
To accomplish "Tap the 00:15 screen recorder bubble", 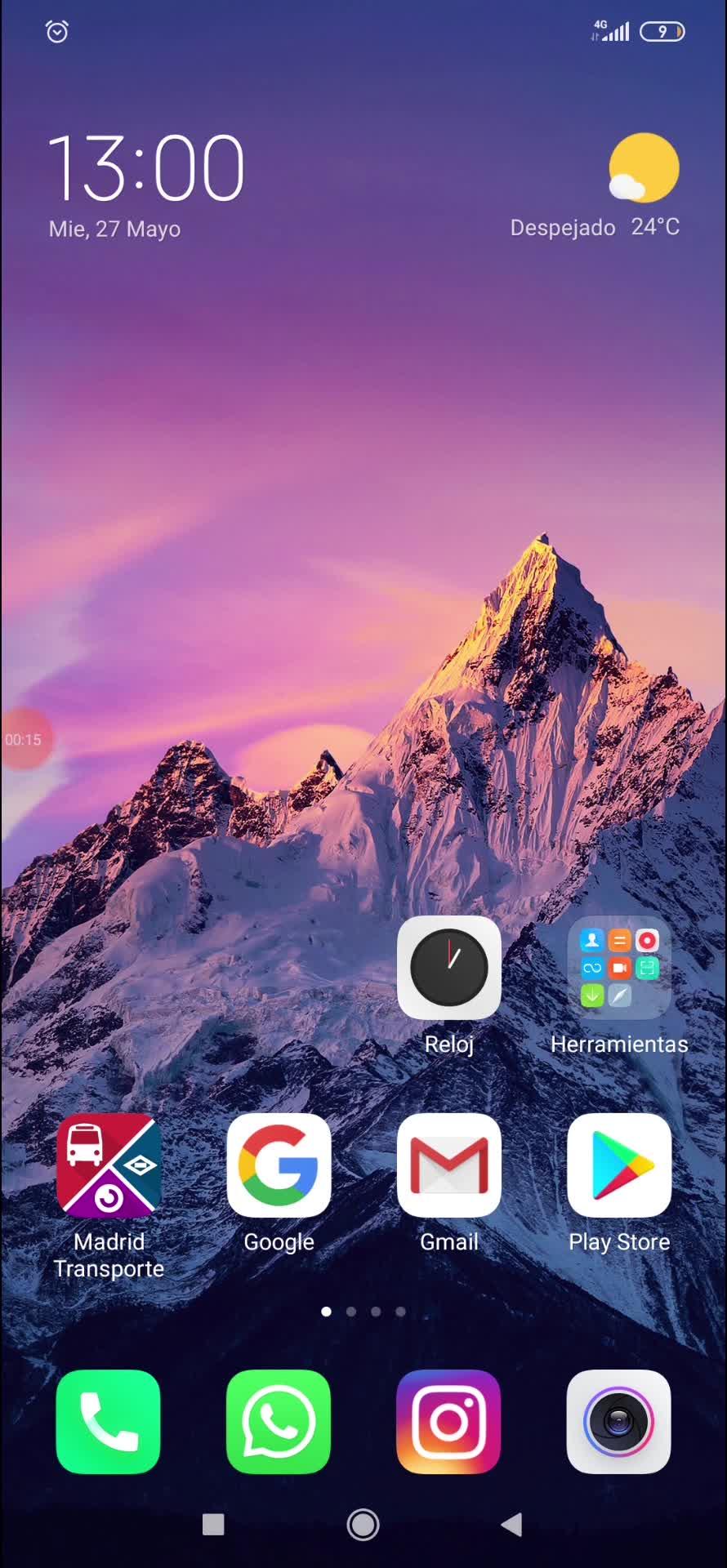I will tap(25, 739).
